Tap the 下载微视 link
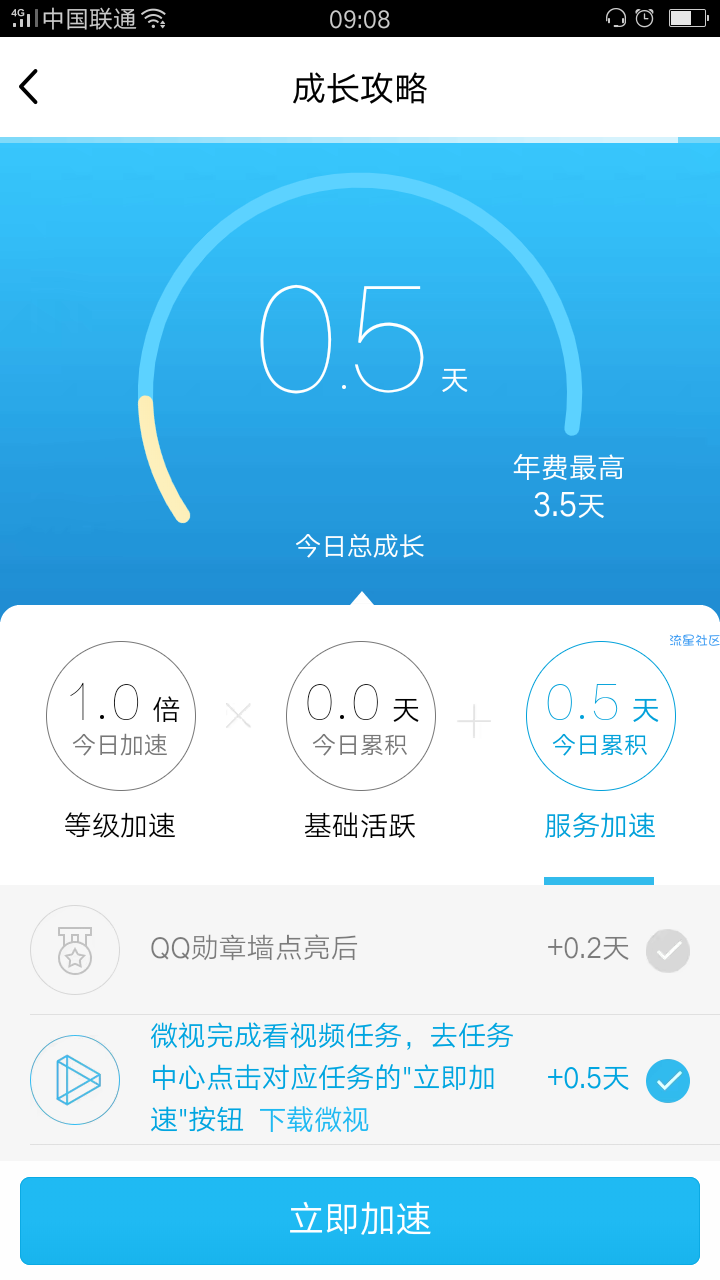Screen dimensions: 720x1280 click(314, 1119)
